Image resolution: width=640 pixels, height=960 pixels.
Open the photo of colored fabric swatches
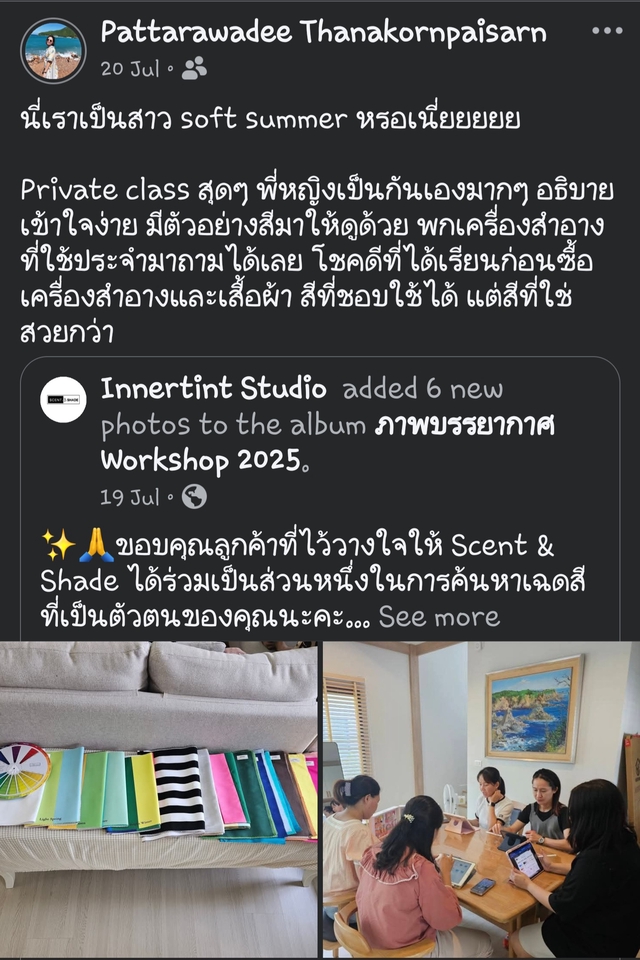point(159,800)
